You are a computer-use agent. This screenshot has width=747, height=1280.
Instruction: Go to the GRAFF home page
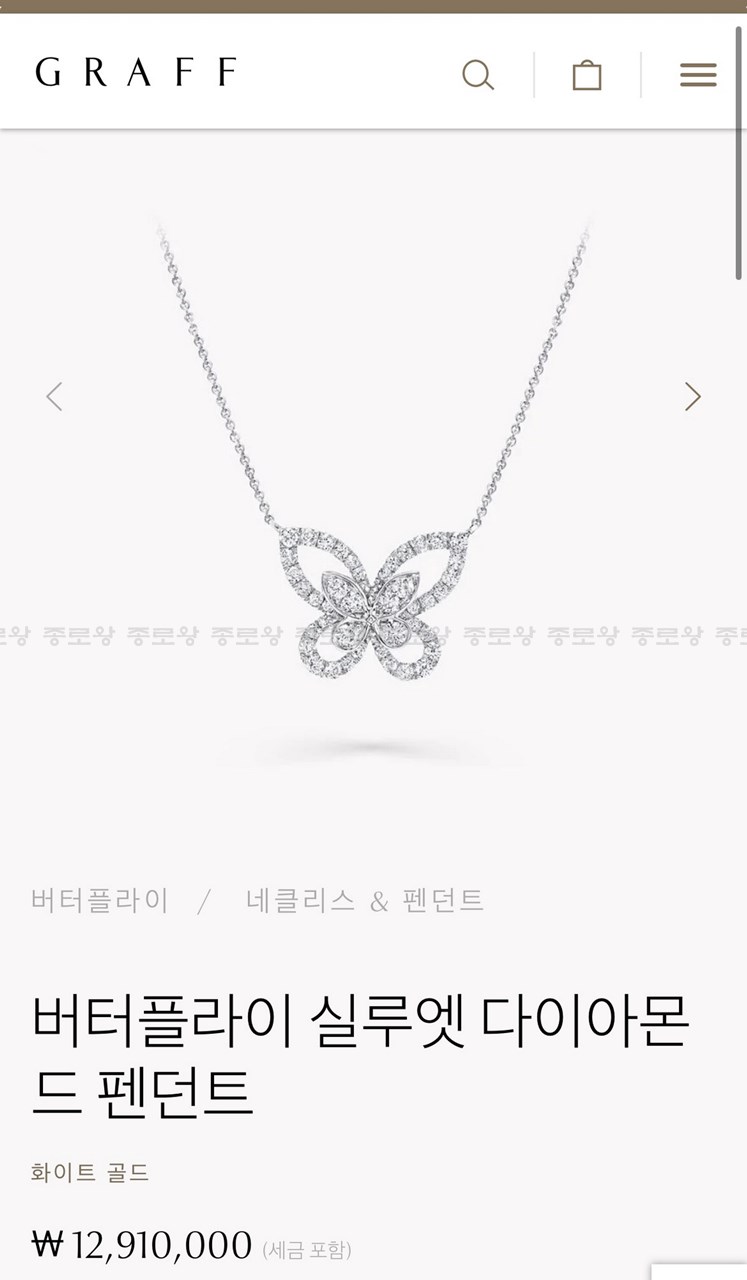136,73
